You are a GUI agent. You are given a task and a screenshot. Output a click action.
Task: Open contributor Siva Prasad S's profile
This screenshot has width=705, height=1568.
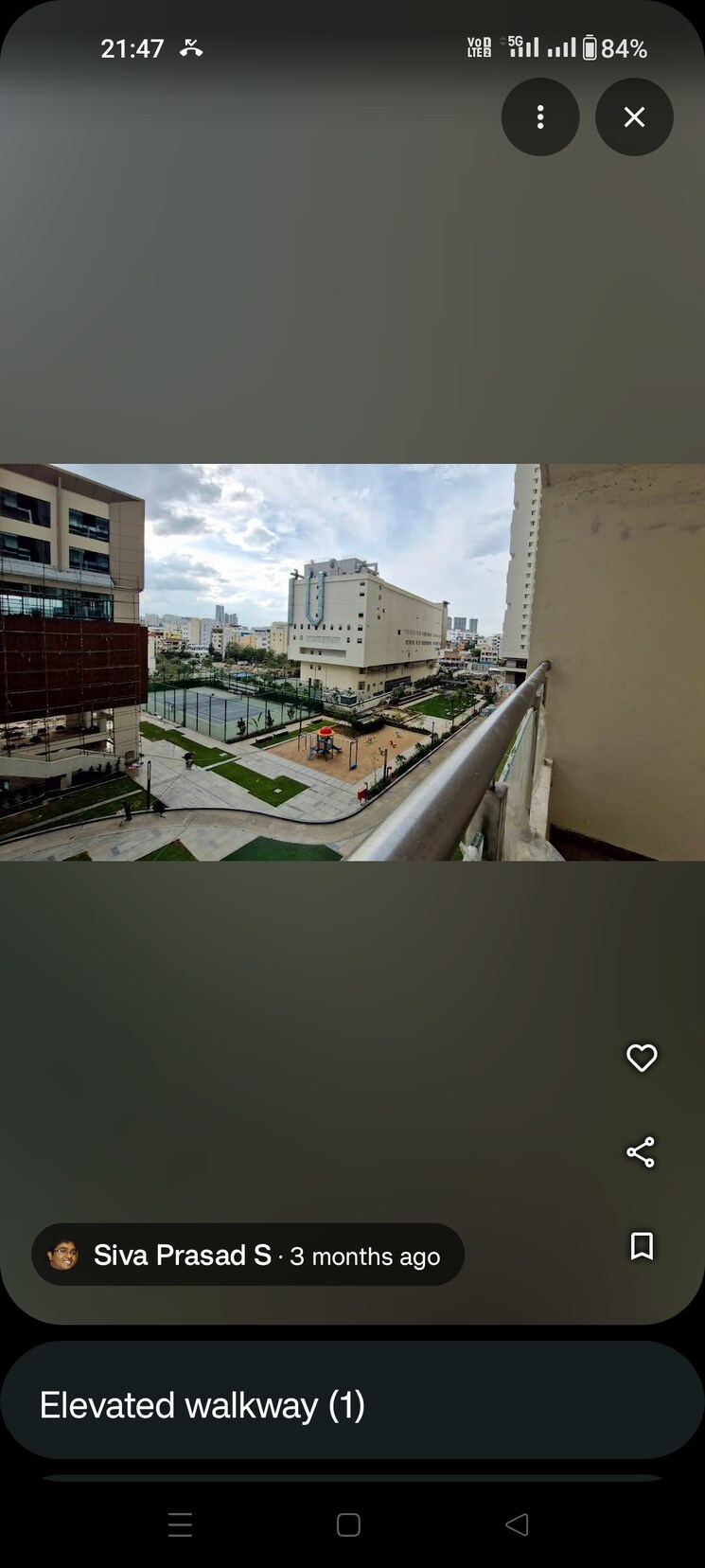[180, 1255]
